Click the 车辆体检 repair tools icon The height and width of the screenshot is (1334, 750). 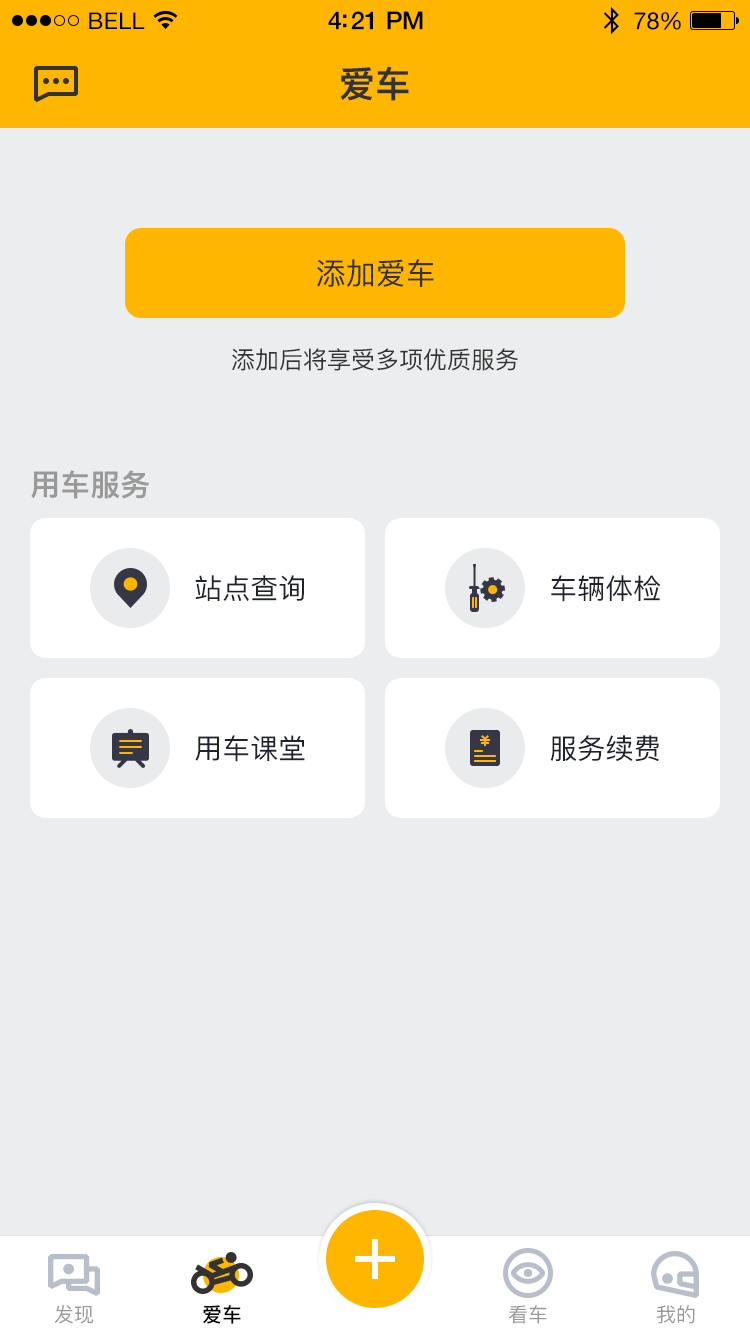coord(484,588)
